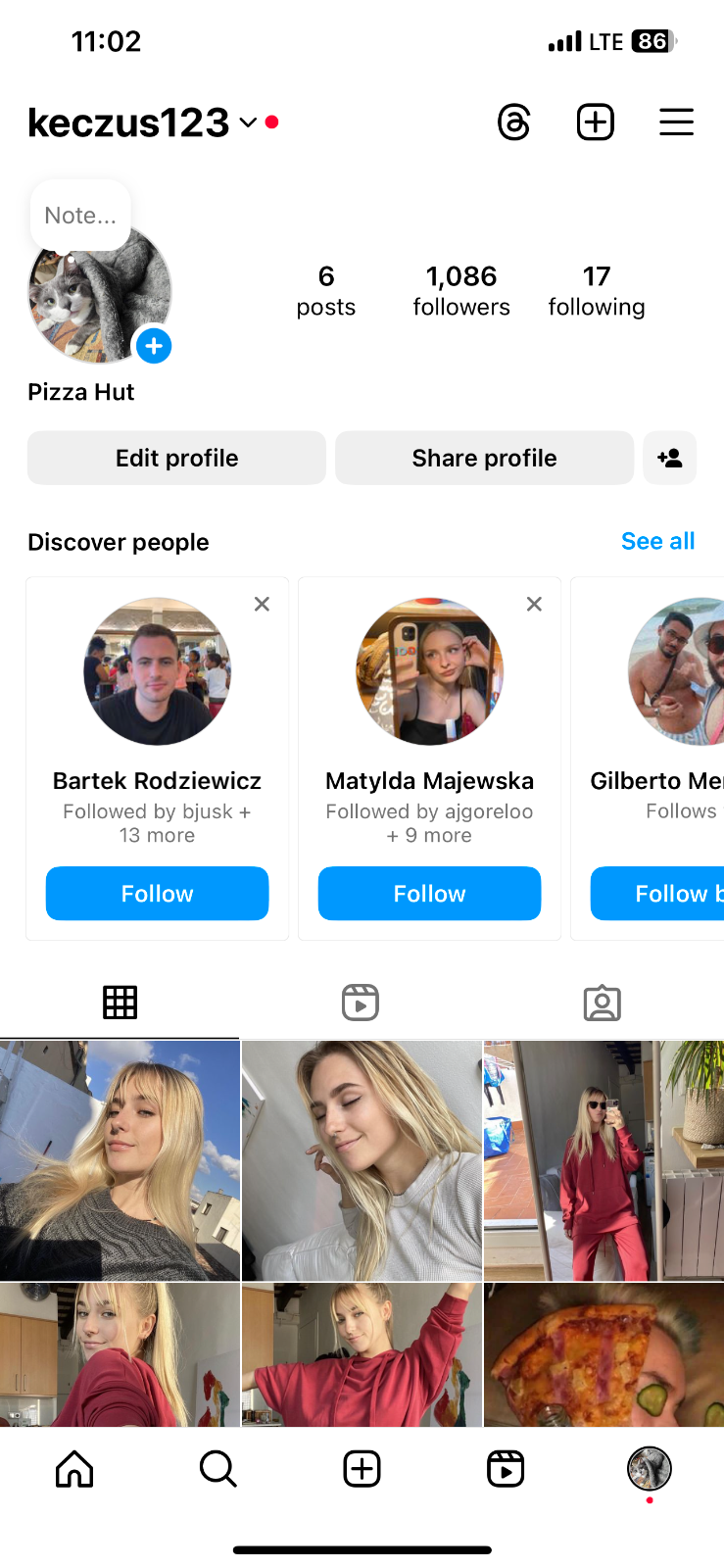Image resolution: width=724 pixels, height=1568 pixels.
Task: Dismiss Matylda Majewska suggestion
Action: point(534,605)
